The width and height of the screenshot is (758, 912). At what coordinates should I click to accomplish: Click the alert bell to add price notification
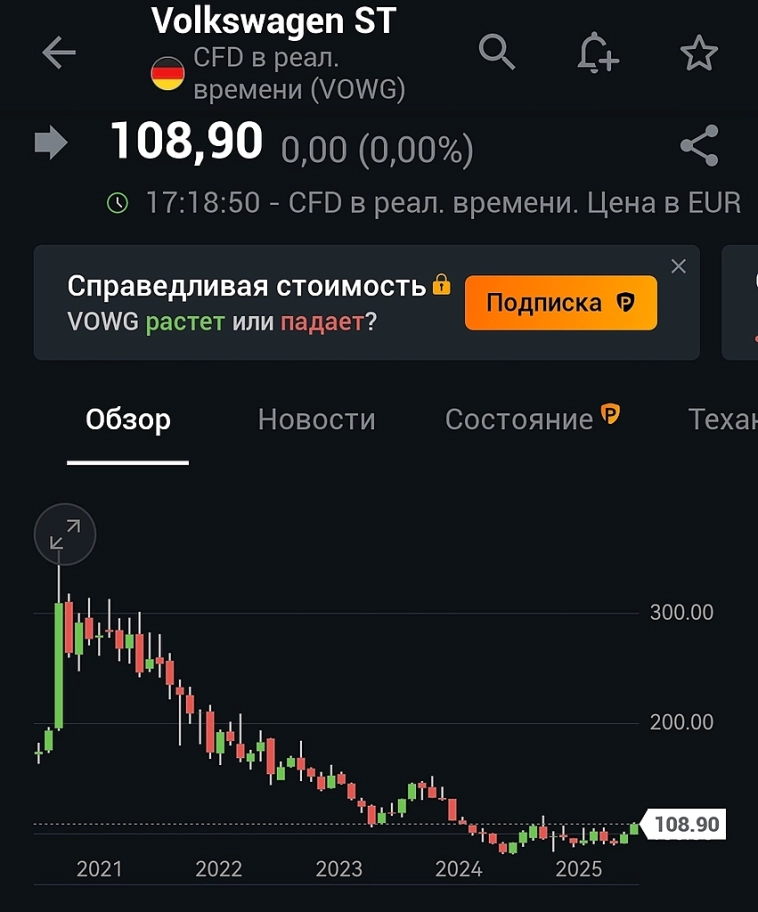tap(597, 53)
